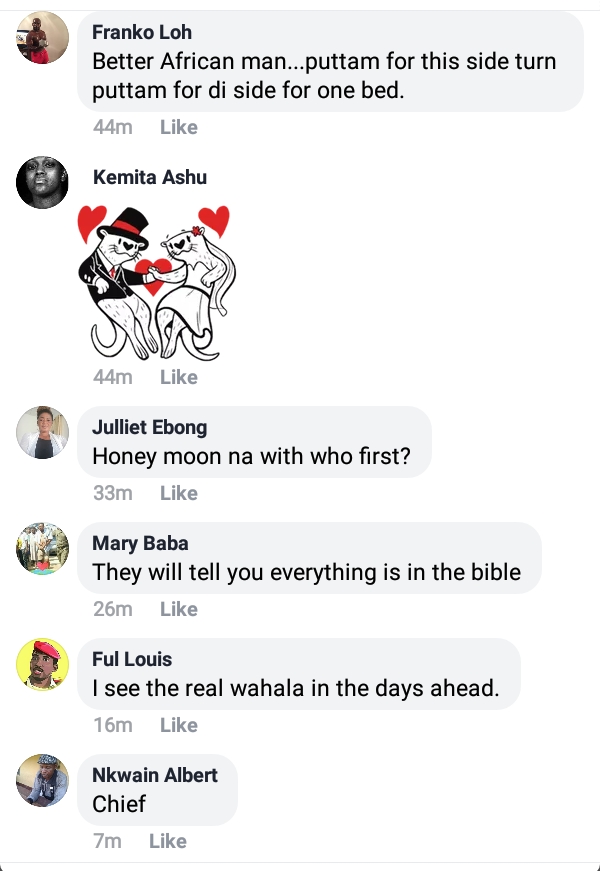Like Franko Loh's comment

[178, 127]
